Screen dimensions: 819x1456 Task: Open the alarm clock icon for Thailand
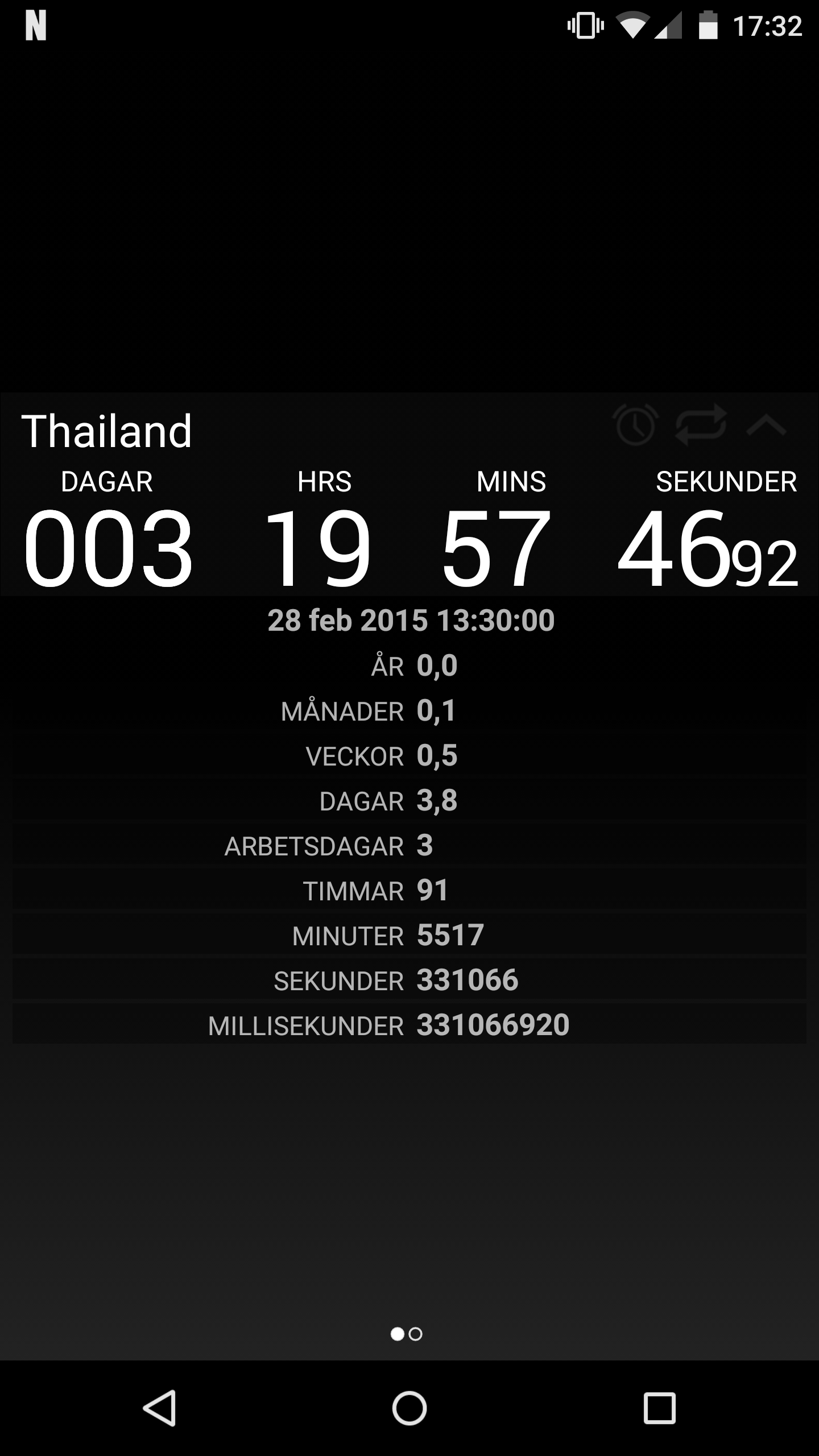coord(635,425)
